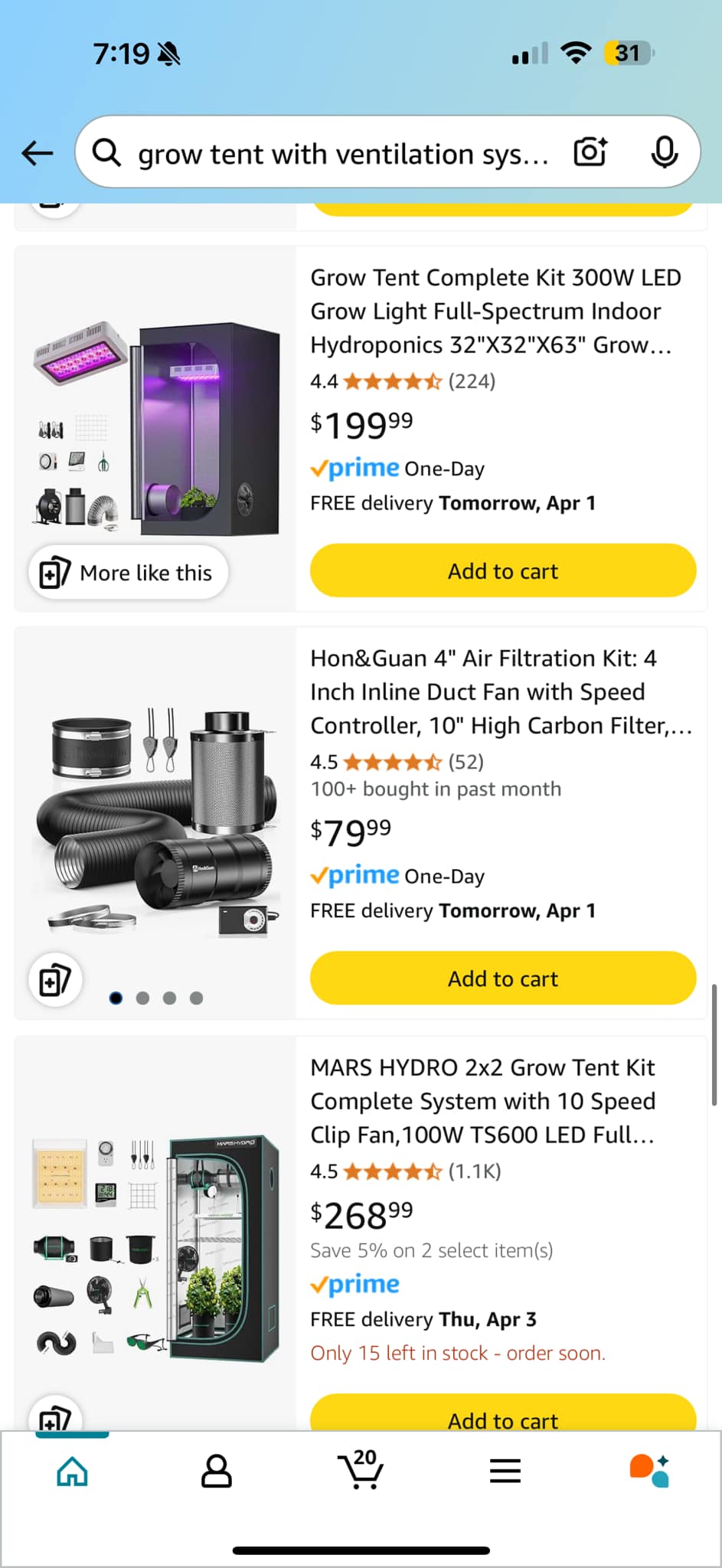This screenshot has height=1568, width=722.
Task: Switch to the Home tab
Action: coord(73,1472)
